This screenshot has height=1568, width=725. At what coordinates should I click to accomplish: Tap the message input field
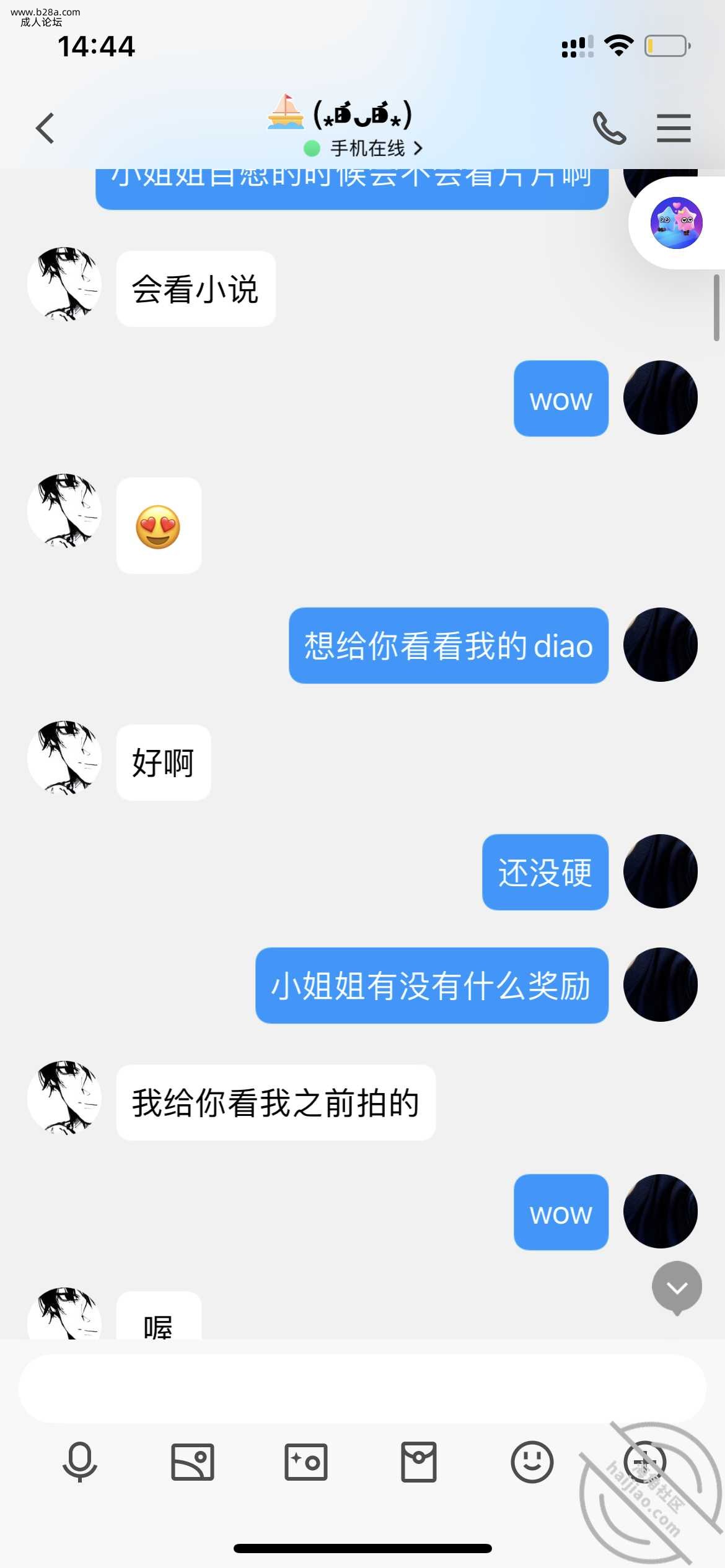click(x=362, y=1389)
